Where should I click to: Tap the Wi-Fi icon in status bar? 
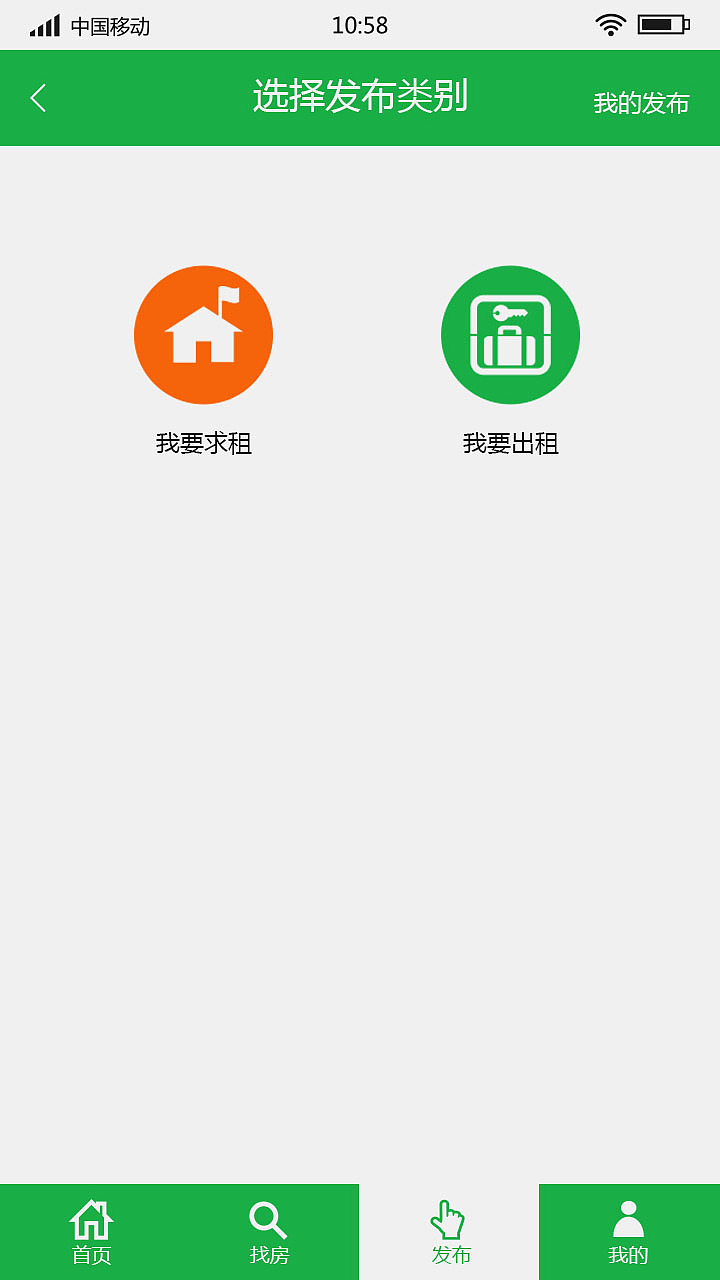(611, 25)
